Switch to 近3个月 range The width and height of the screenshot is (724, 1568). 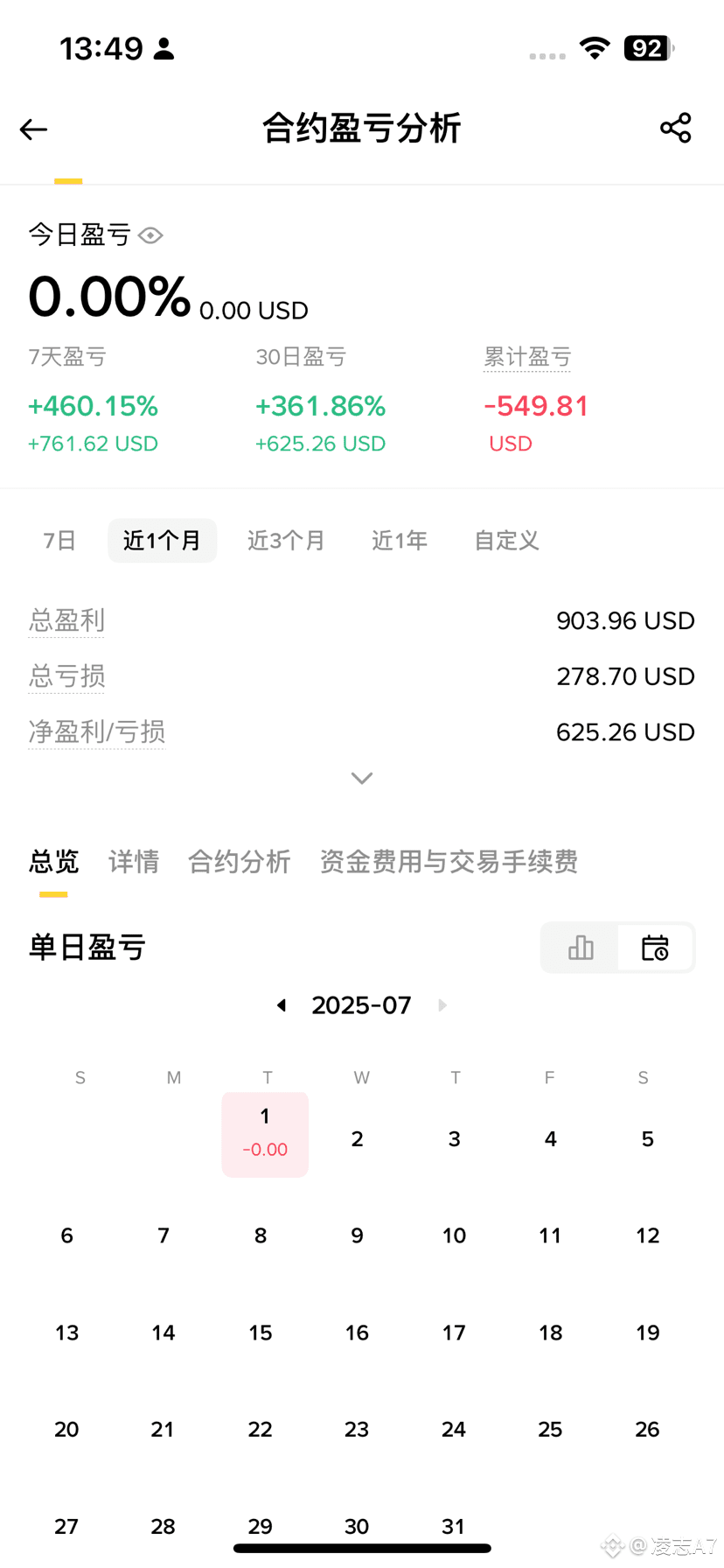286,541
